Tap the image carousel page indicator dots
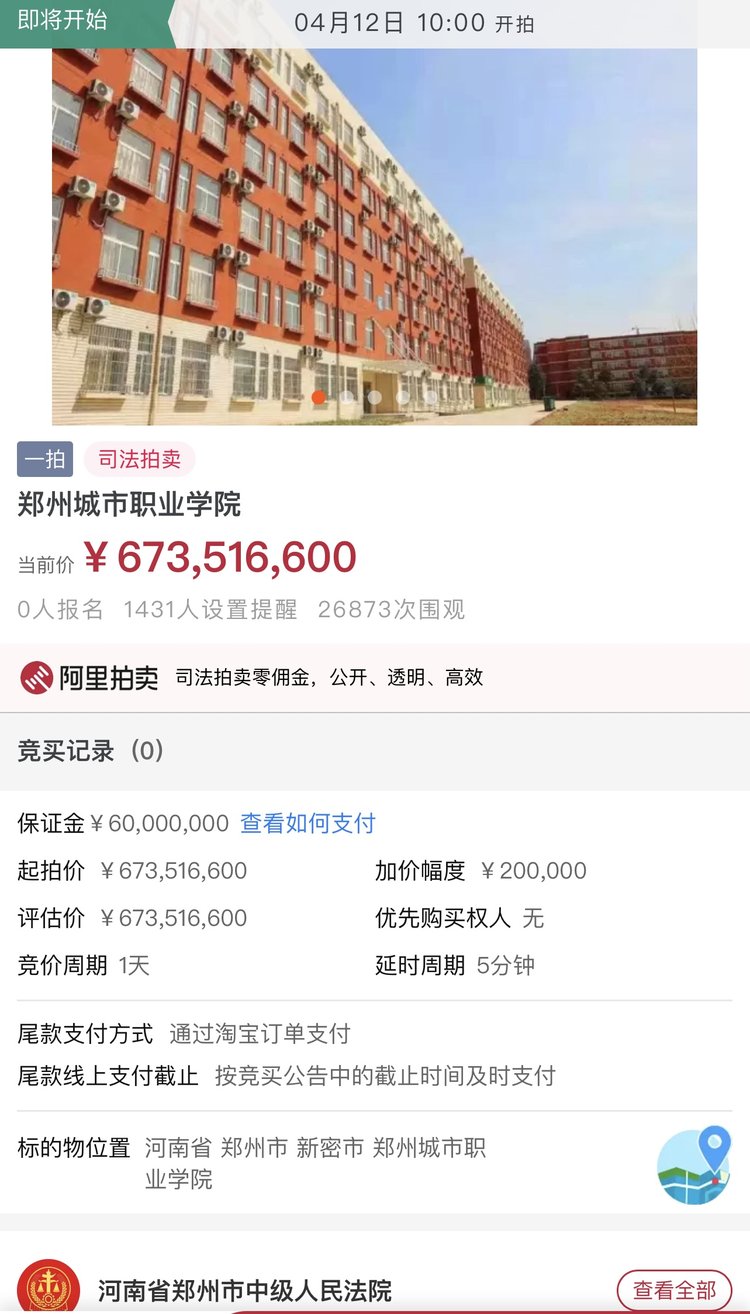750x1314 pixels. [374, 397]
